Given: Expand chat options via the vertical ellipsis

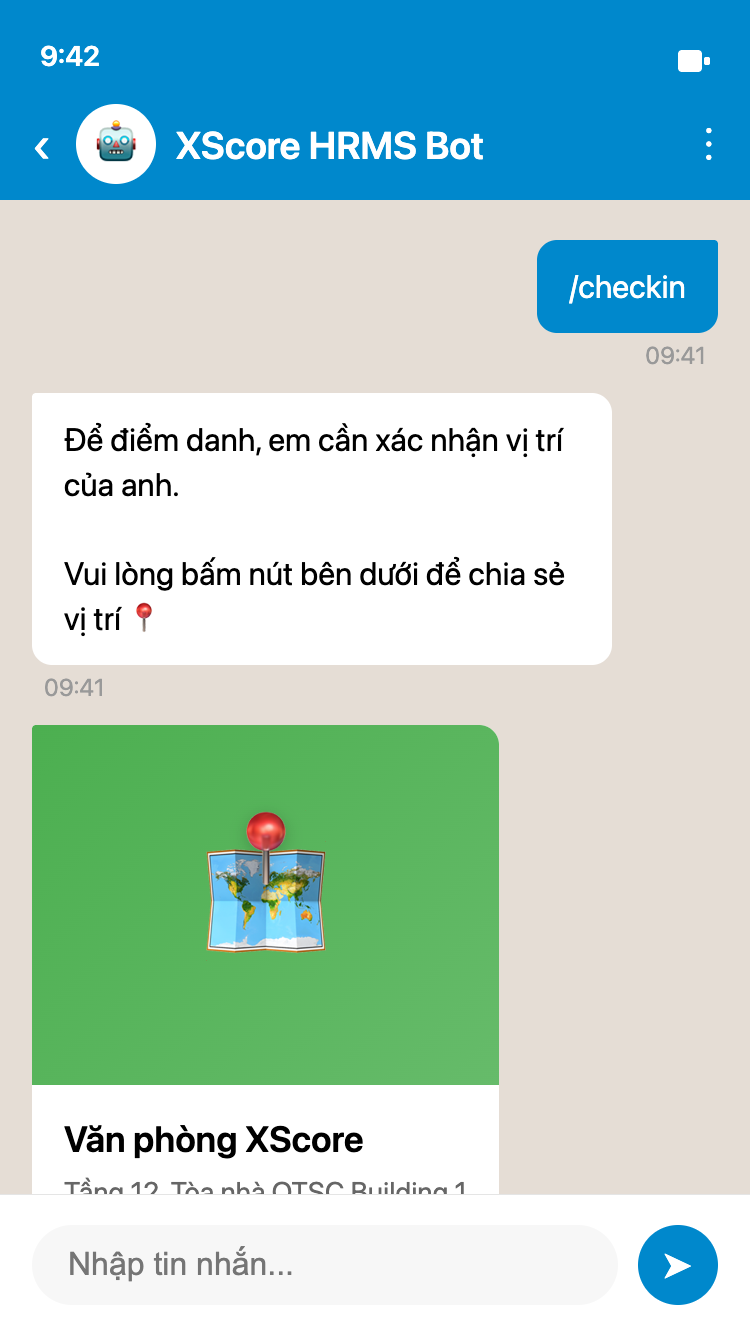Looking at the screenshot, I should (709, 144).
